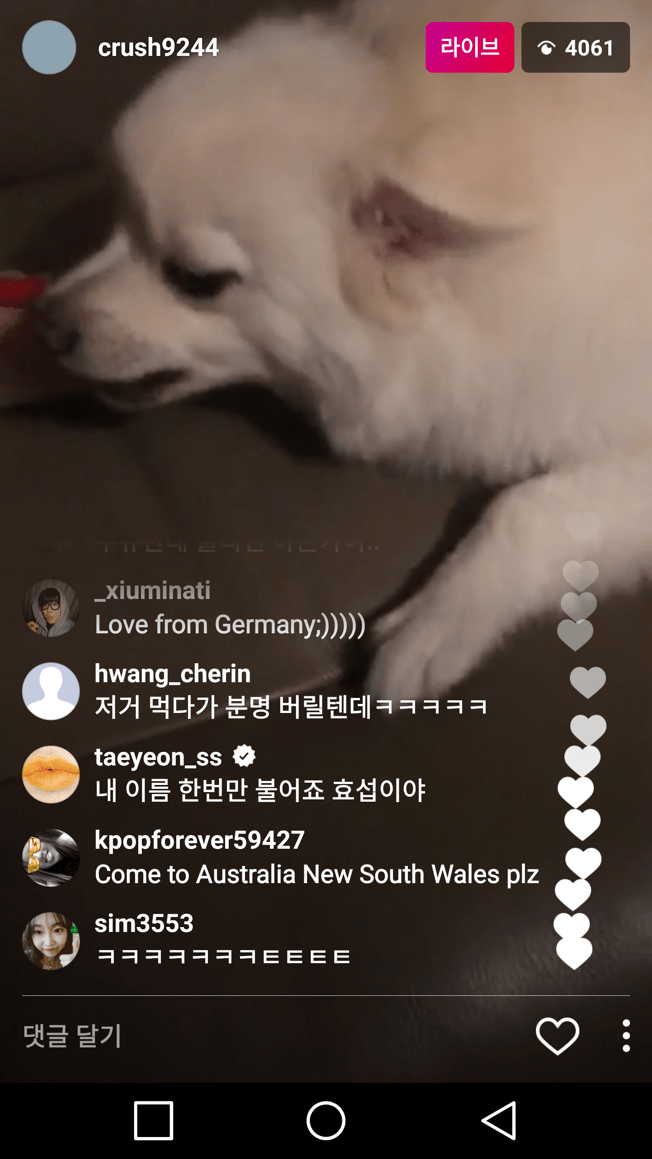The height and width of the screenshot is (1159, 652).
Task: Go to the system home screen
Action: click(326, 1121)
